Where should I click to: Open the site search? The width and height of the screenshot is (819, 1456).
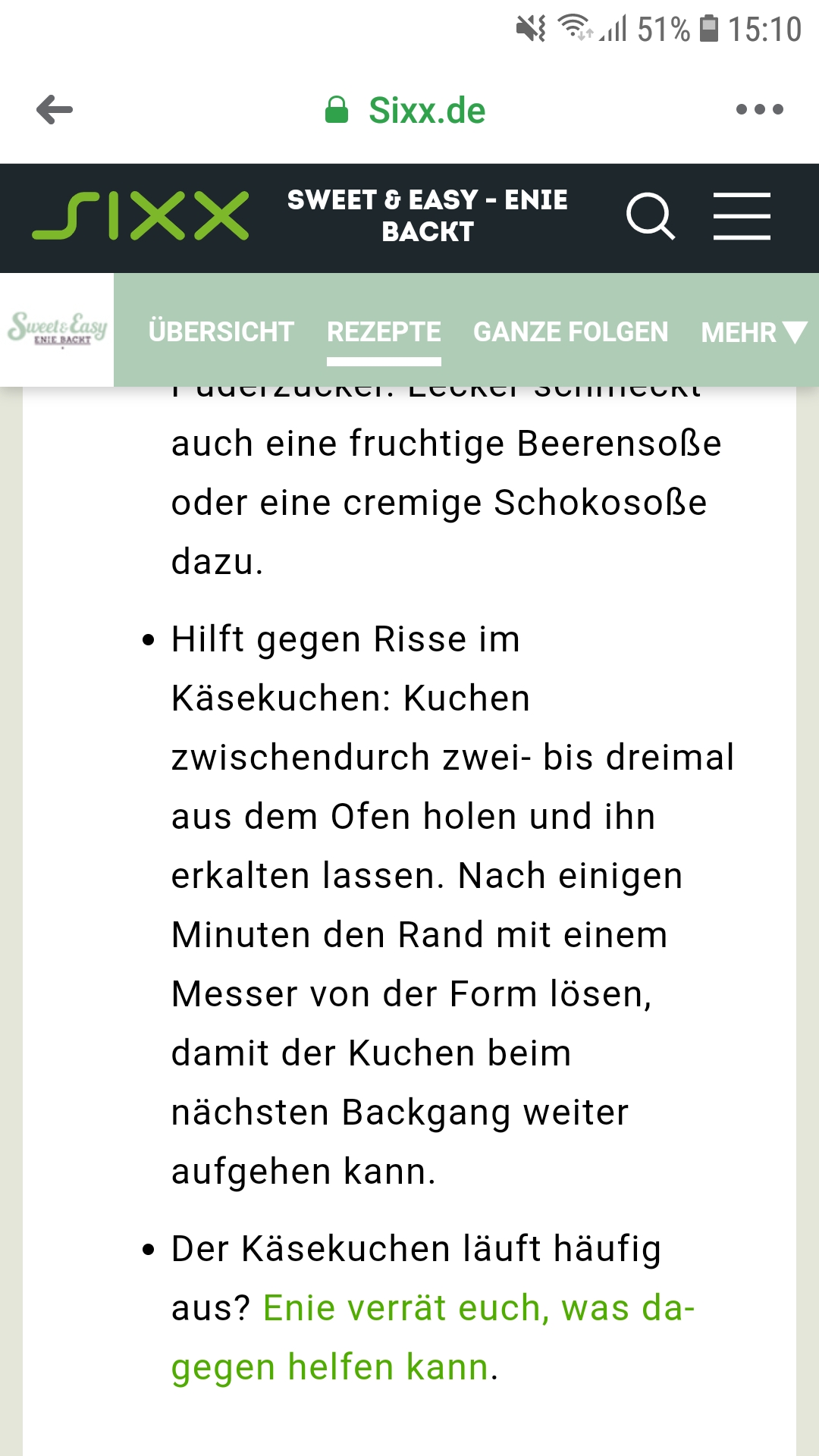650,217
